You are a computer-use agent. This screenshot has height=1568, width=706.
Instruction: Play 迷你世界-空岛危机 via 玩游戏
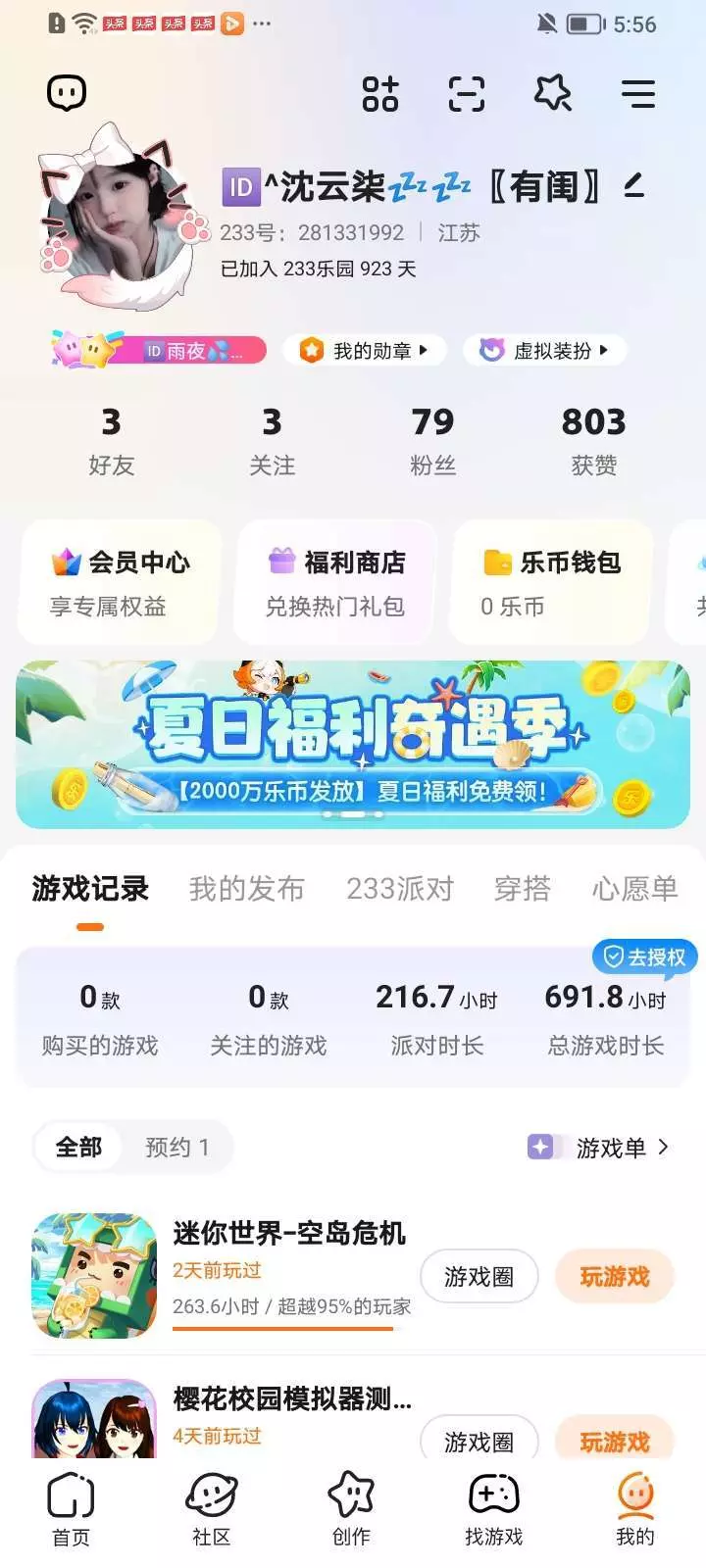tap(615, 1277)
